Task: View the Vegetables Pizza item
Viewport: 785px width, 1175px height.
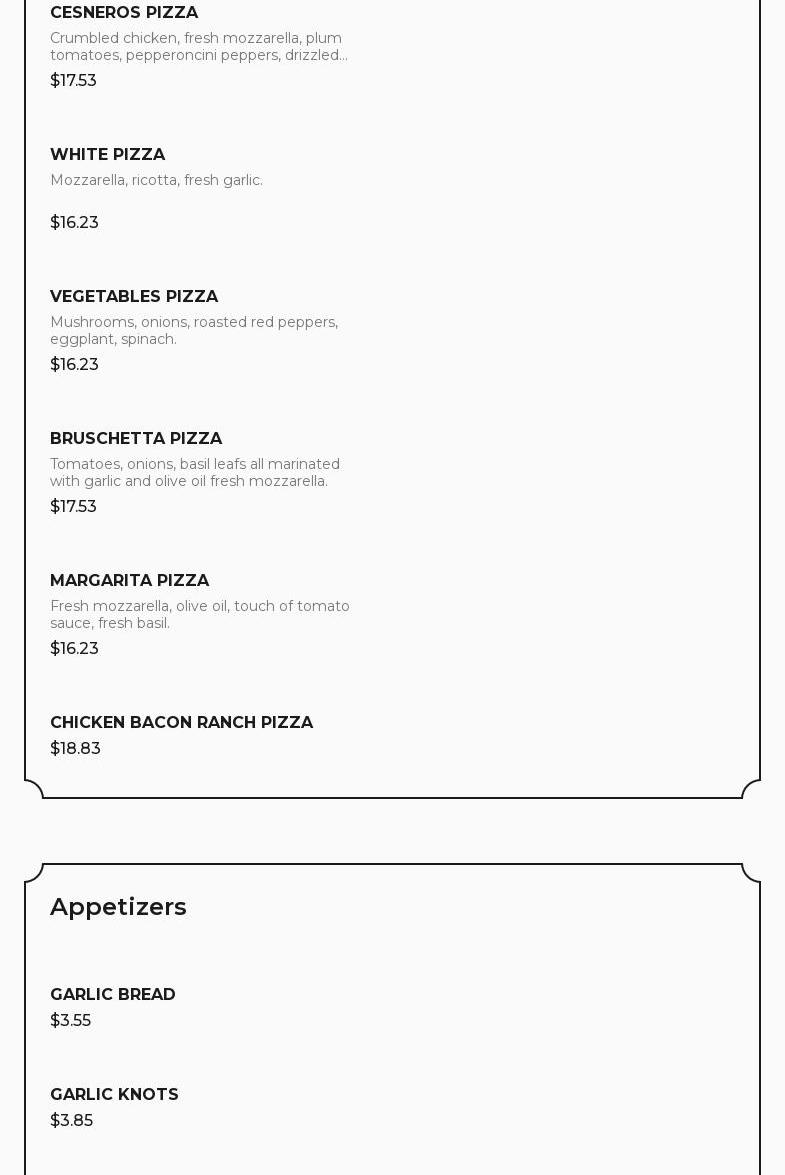Action: coord(134,297)
